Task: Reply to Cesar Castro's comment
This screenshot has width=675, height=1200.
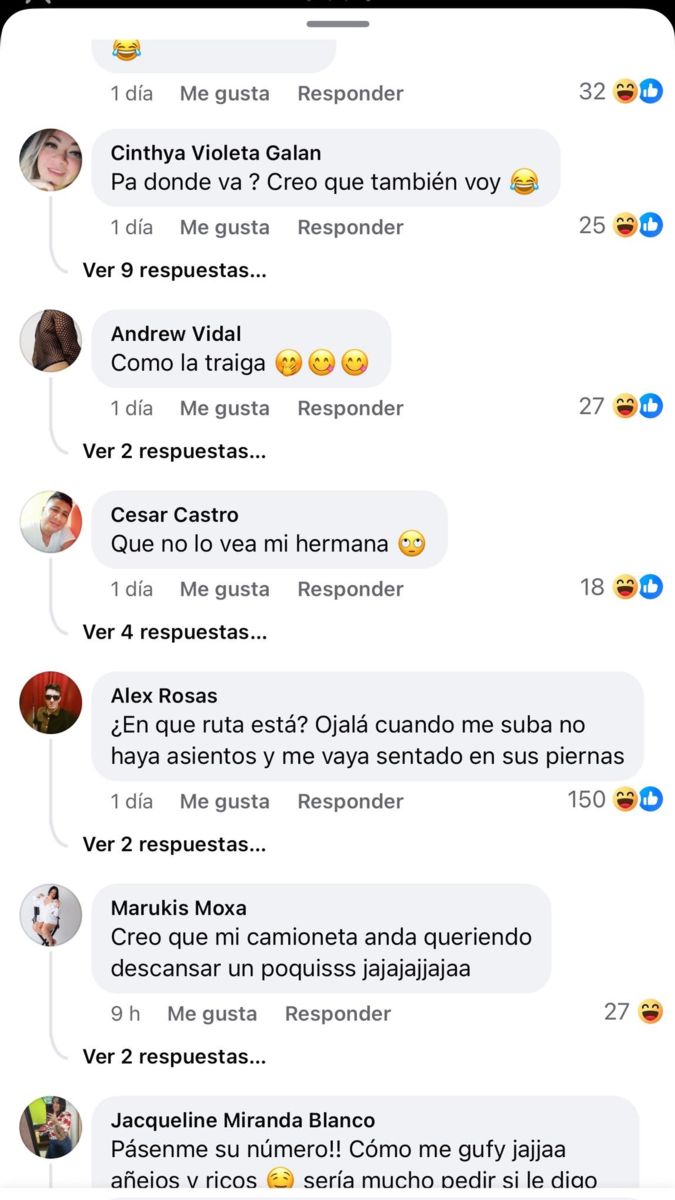Action: 350,589
